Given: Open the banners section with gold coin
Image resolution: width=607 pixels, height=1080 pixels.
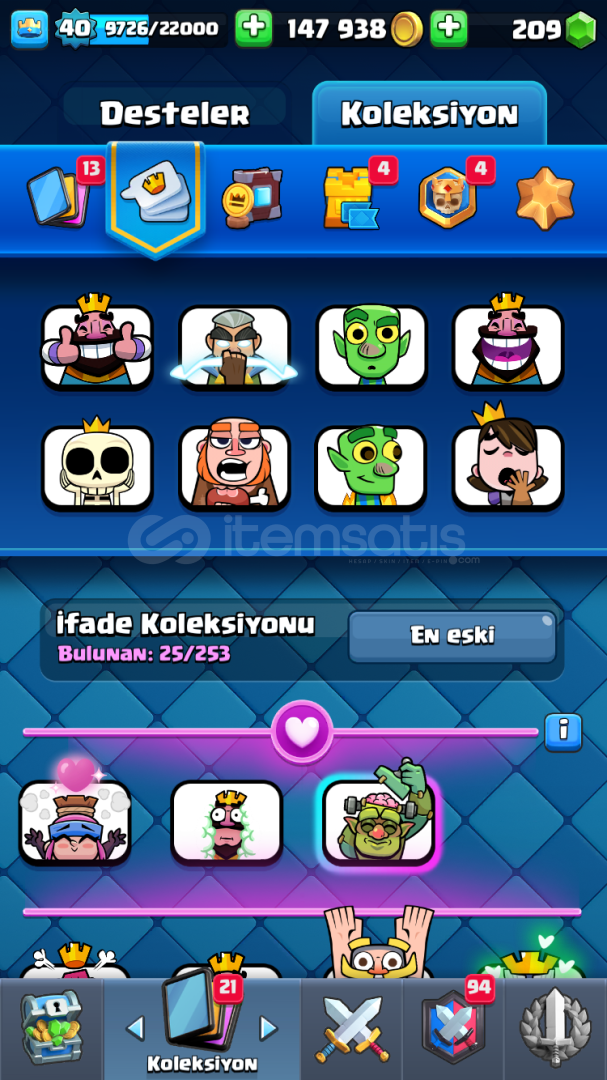Looking at the screenshot, I should [x=252, y=198].
